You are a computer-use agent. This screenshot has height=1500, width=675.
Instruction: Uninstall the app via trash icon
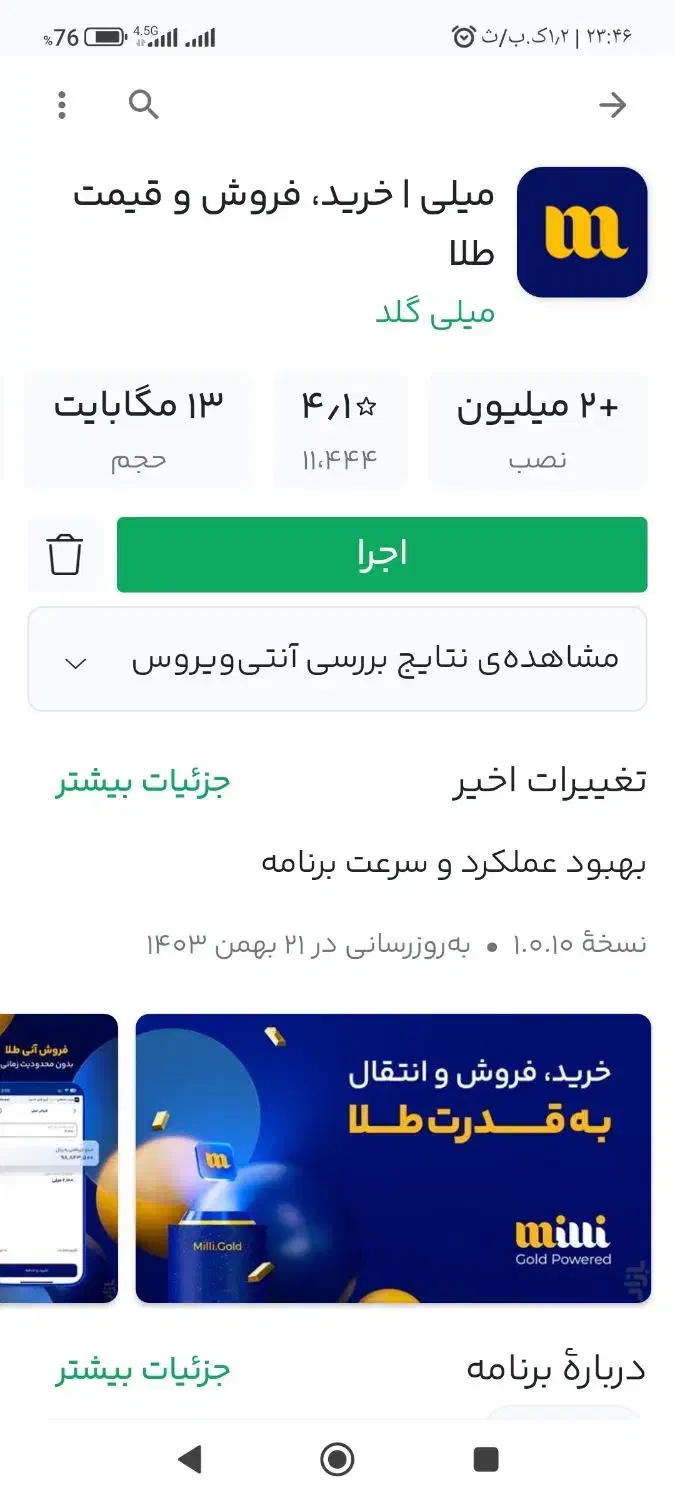[x=65, y=554]
